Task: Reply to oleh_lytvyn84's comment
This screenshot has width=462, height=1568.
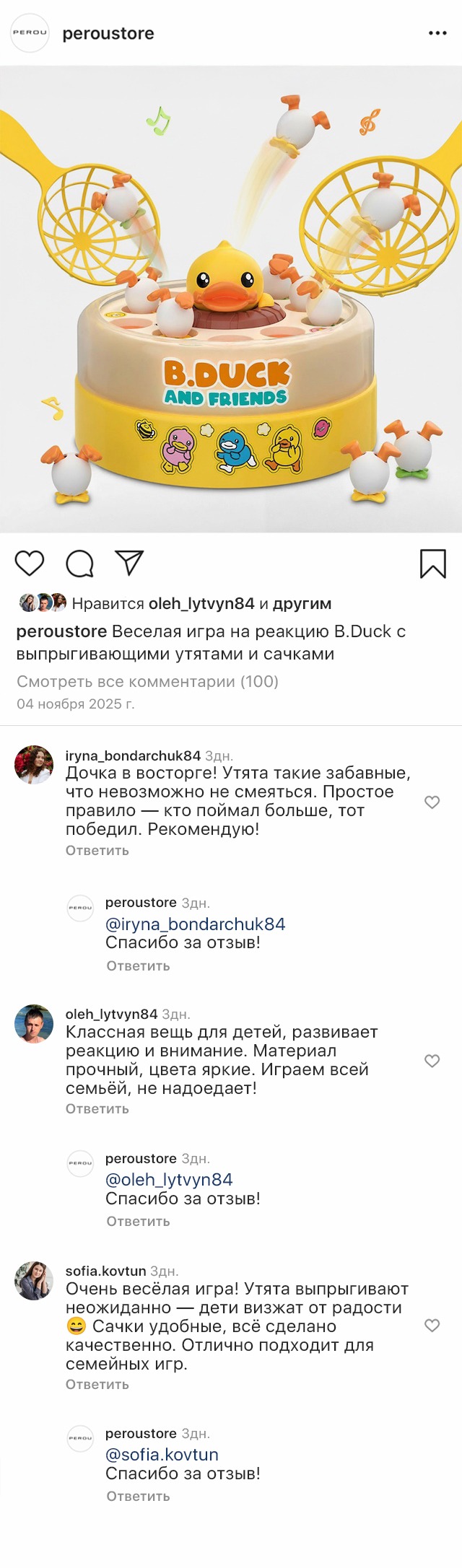Action: 97,1108
